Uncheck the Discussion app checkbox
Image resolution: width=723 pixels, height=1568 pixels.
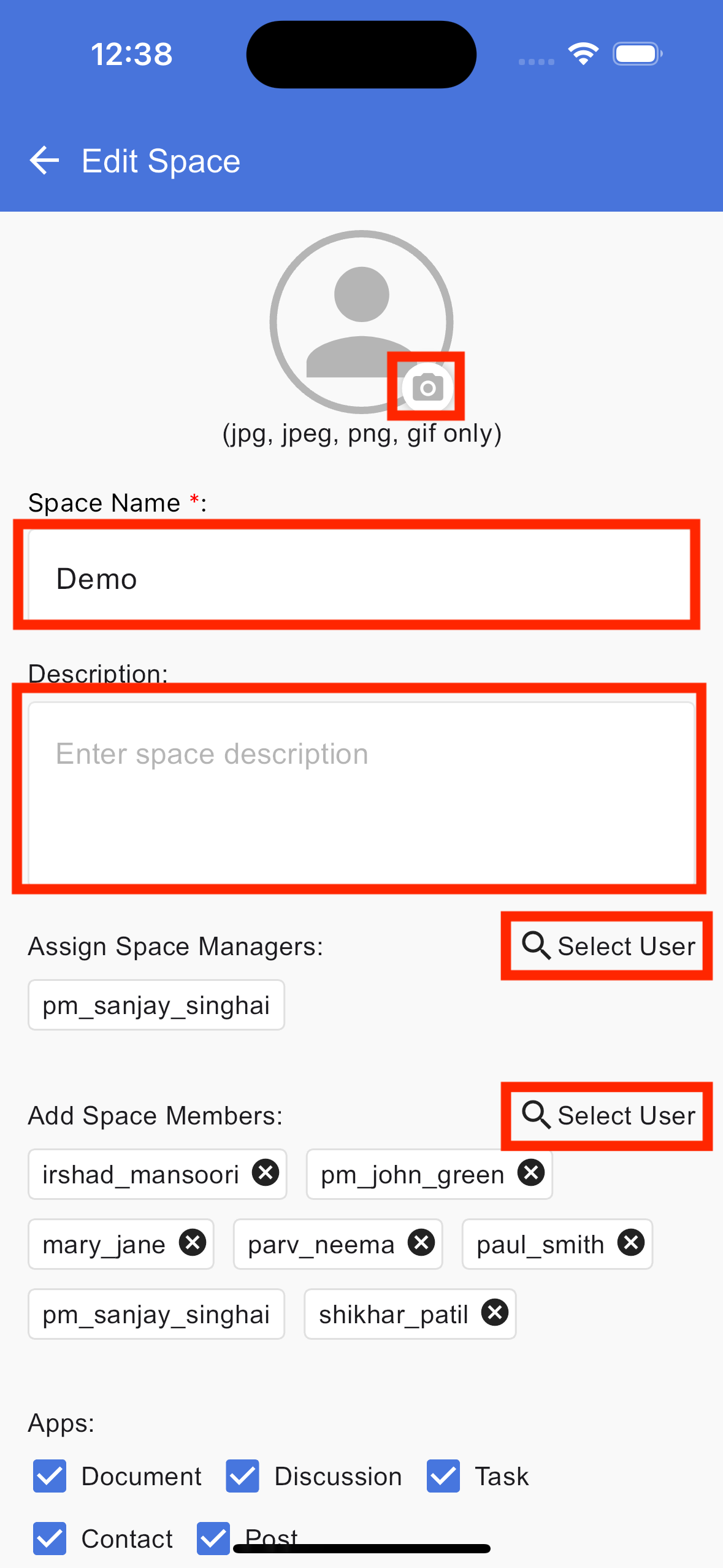coord(242,1476)
